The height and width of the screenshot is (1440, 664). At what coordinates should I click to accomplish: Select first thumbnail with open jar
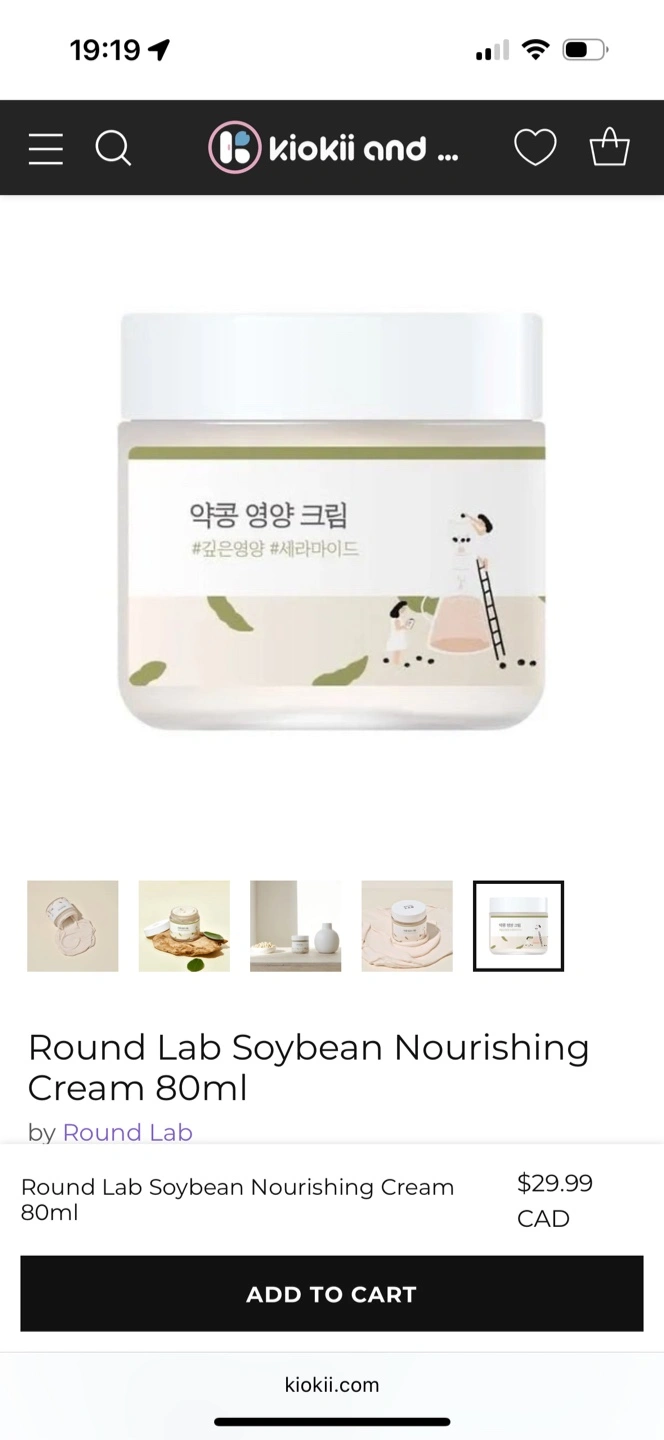click(x=72, y=926)
